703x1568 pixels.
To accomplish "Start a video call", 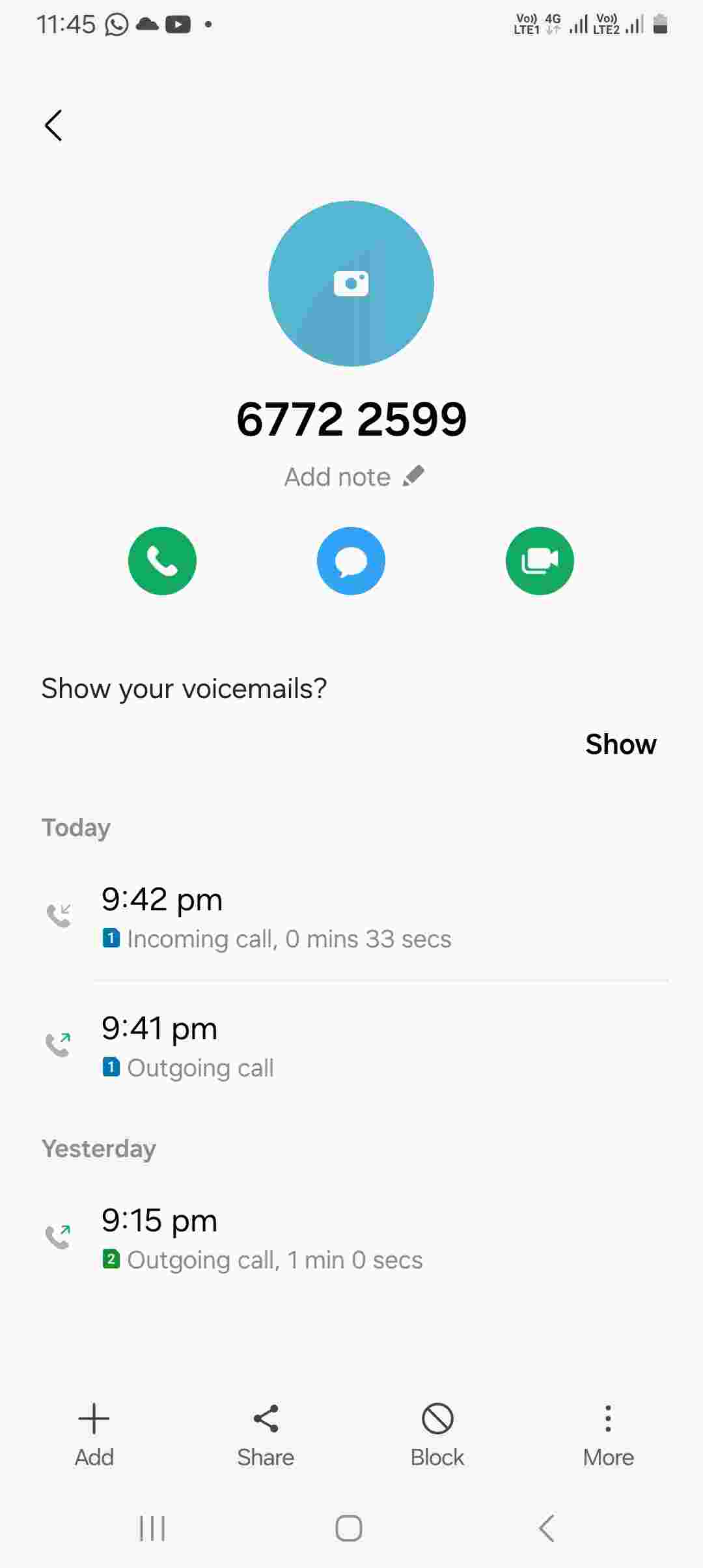I will pyautogui.click(x=540, y=561).
